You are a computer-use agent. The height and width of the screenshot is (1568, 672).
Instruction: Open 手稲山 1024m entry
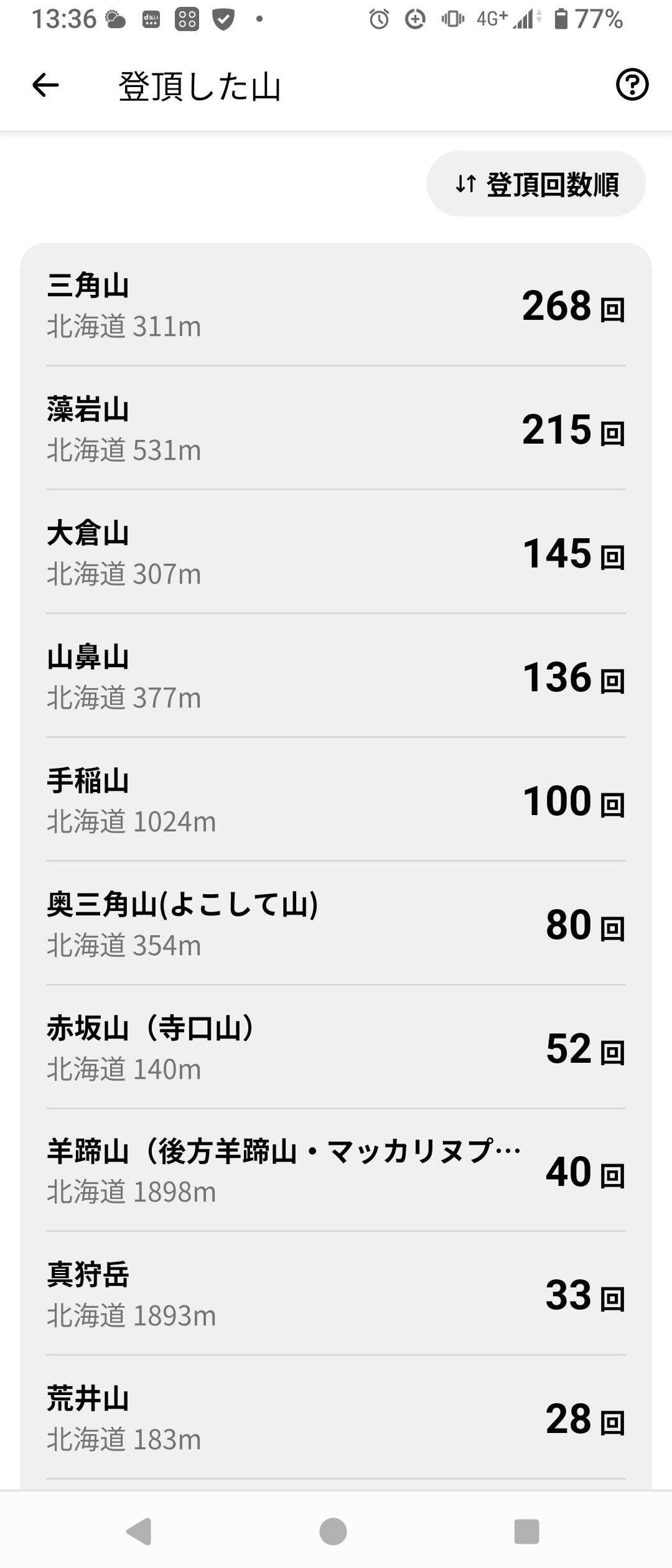click(336, 800)
